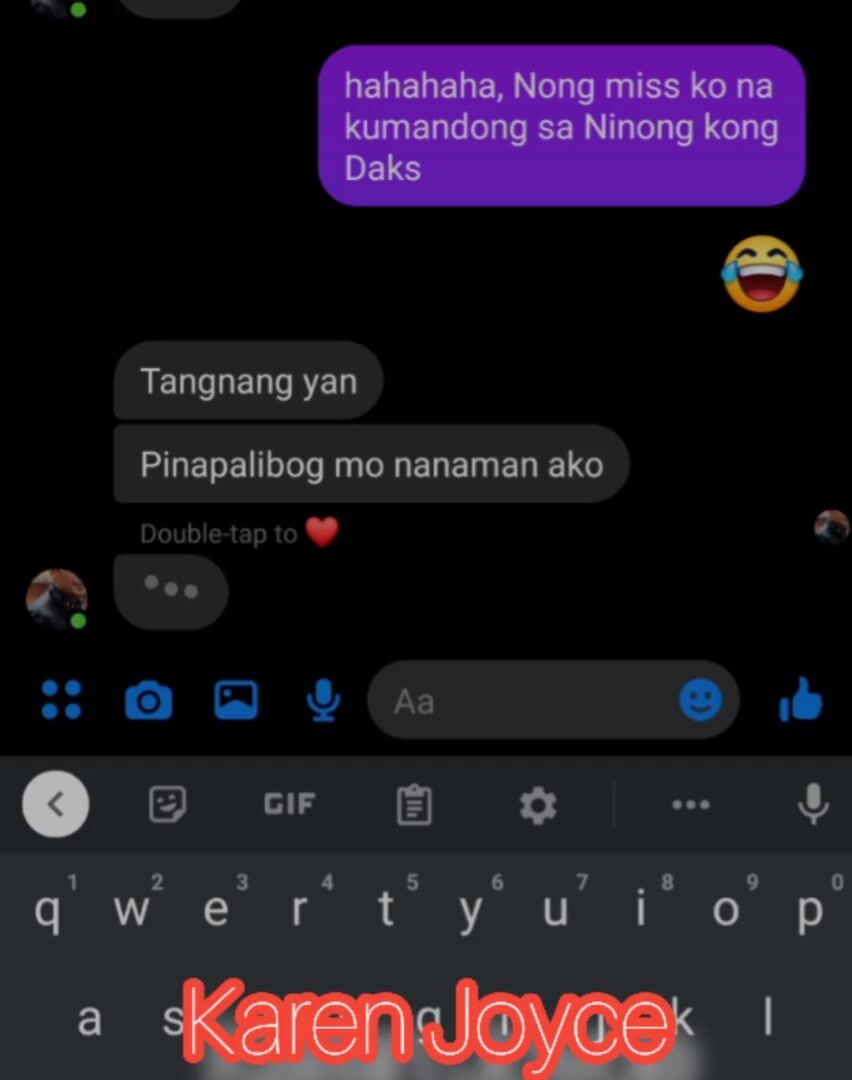Type the letter q key

pos(47,910)
